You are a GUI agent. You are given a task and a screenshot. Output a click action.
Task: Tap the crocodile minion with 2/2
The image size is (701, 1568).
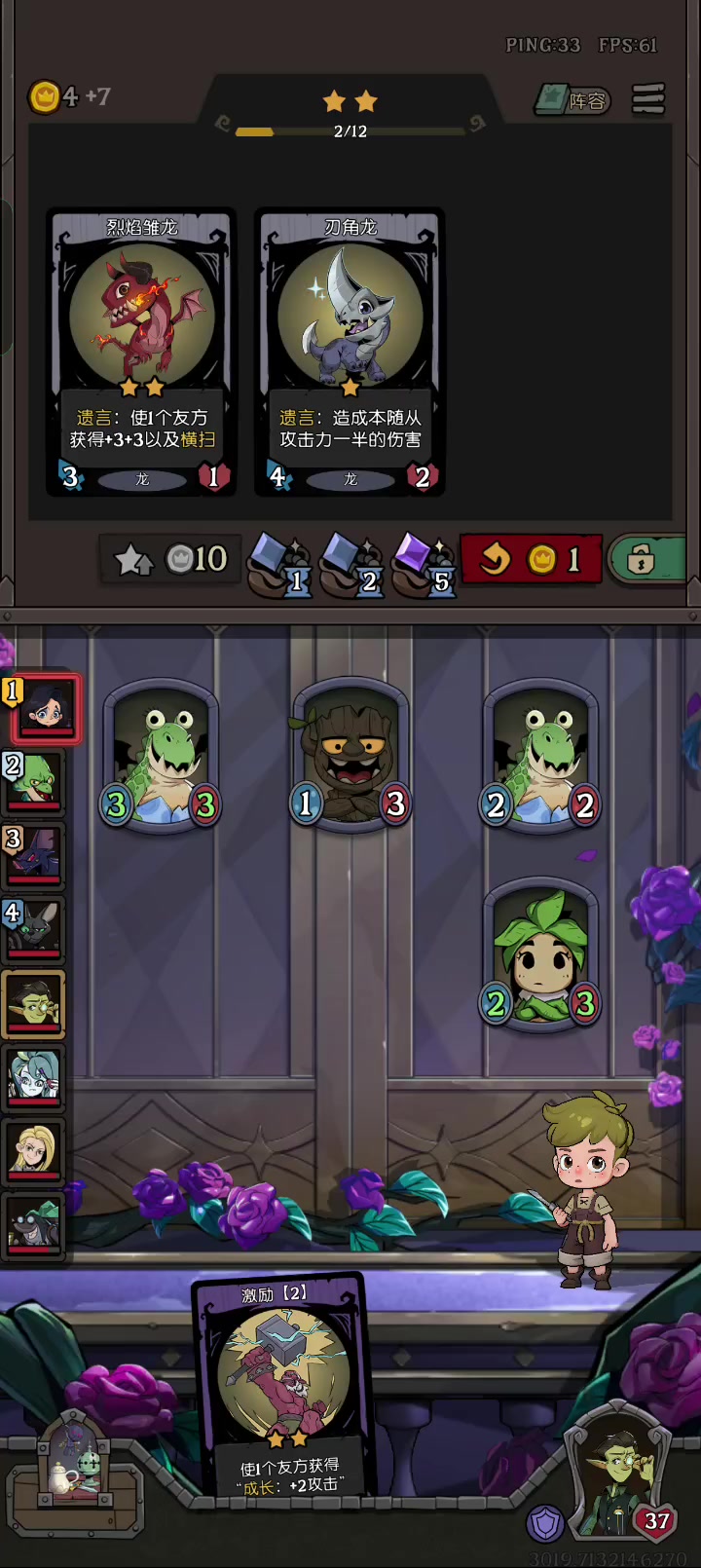pyautogui.click(x=540, y=754)
